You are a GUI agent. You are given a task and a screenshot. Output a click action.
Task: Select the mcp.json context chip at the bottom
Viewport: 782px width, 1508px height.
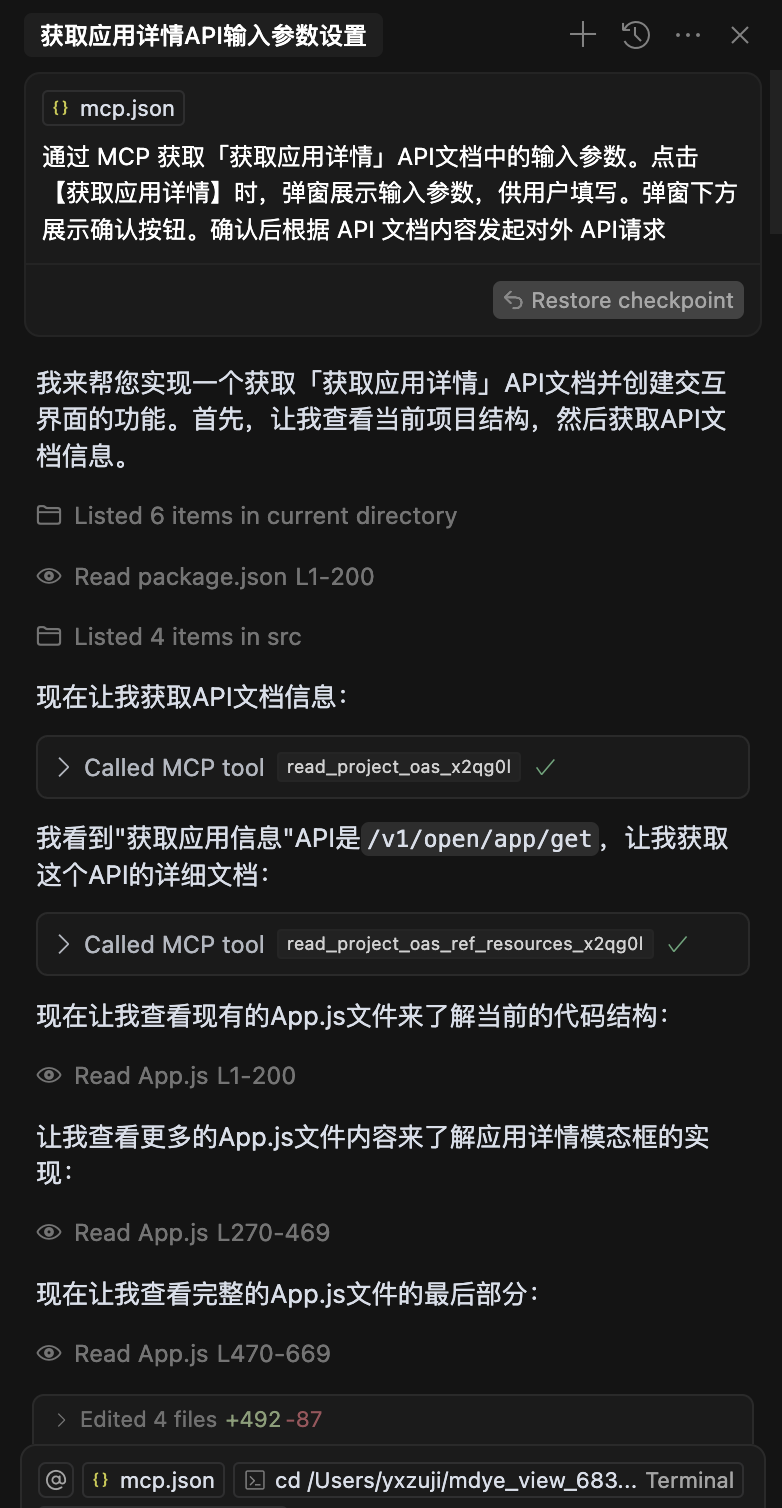[153, 1480]
